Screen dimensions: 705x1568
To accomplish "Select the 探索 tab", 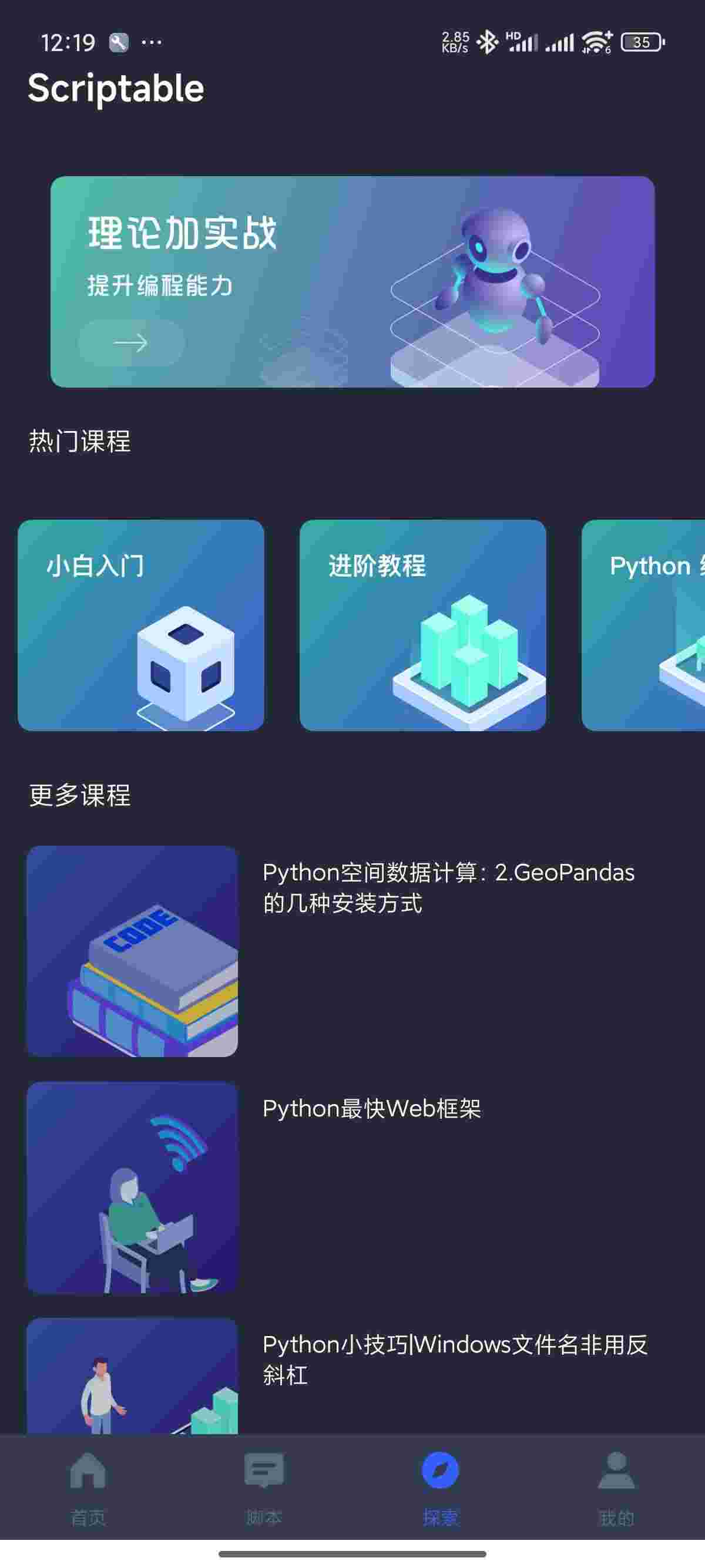I will pyautogui.click(x=439, y=1485).
